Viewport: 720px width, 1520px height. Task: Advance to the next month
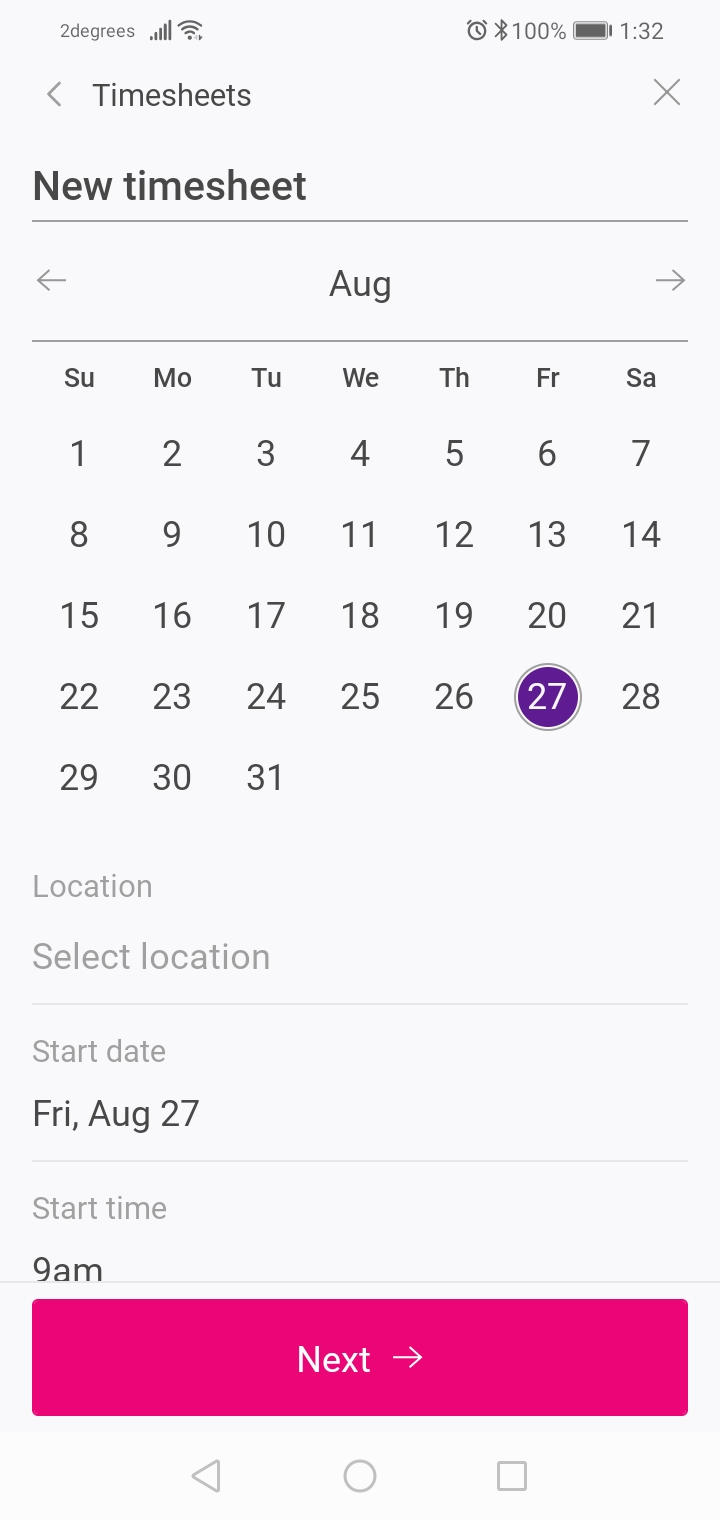(x=669, y=281)
